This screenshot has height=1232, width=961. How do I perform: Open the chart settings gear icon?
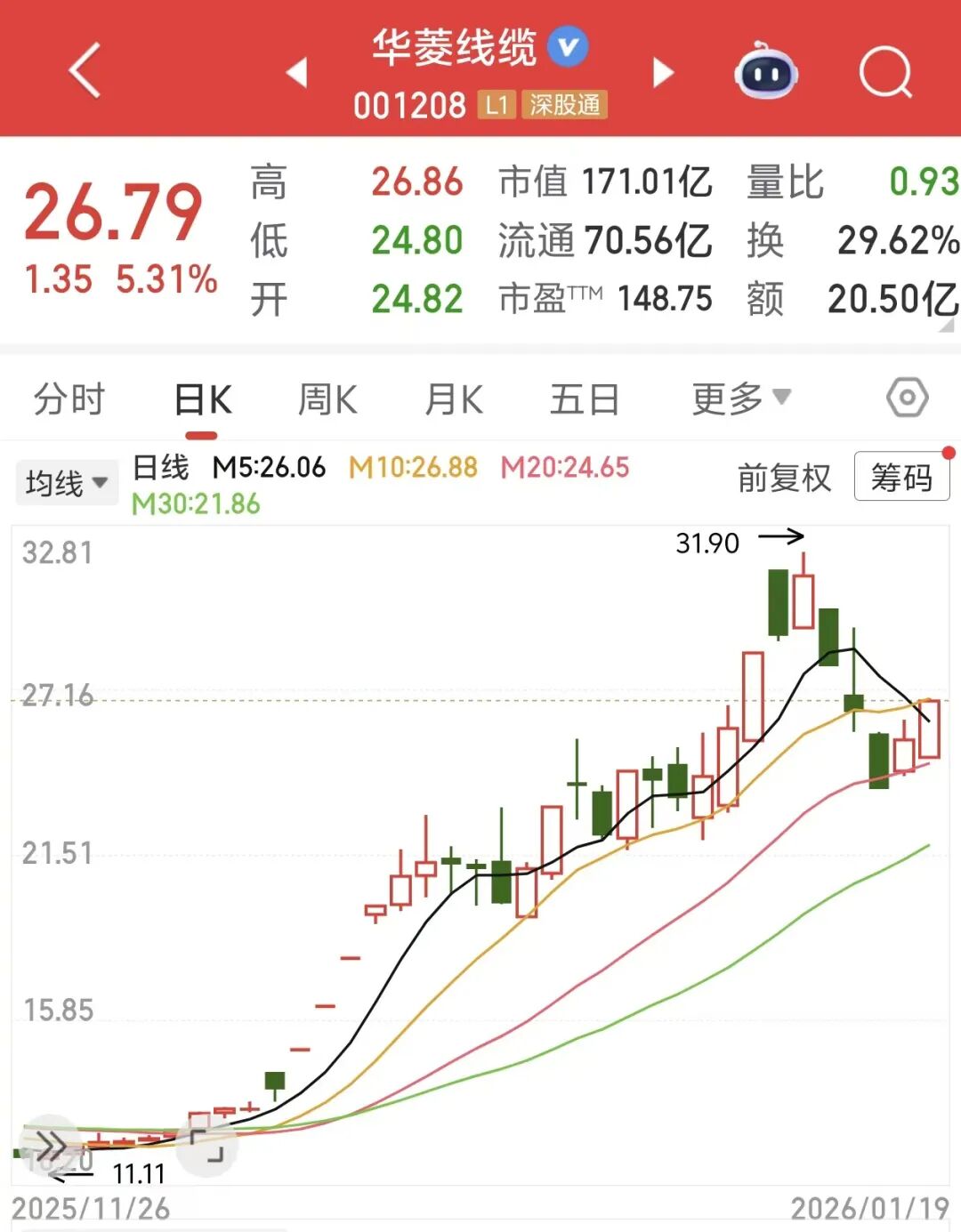pos(907,398)
